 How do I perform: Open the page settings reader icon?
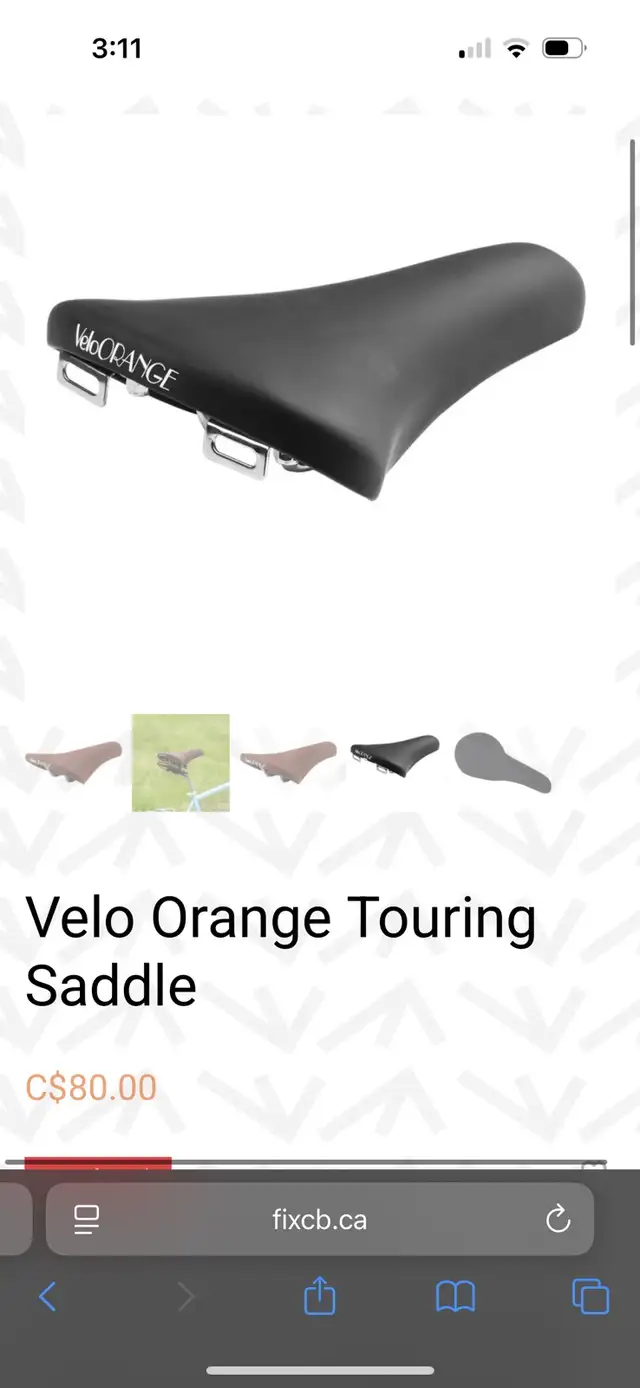[x=87, y=1219]
